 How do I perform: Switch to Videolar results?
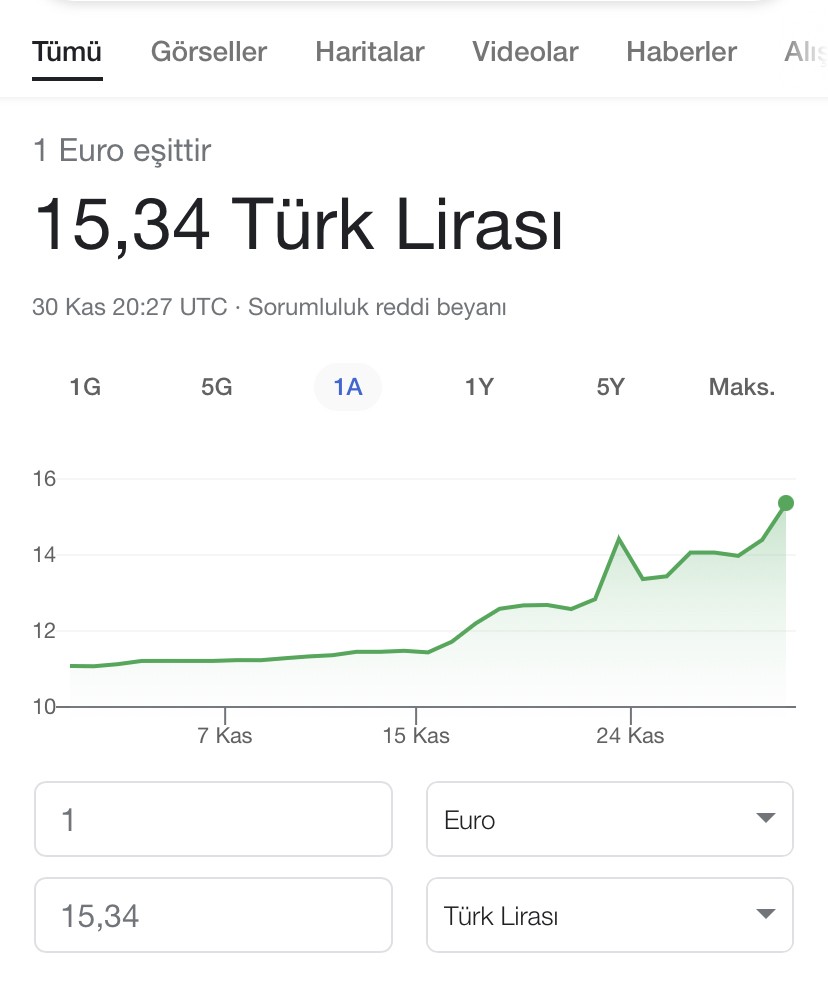click(525, 52)
